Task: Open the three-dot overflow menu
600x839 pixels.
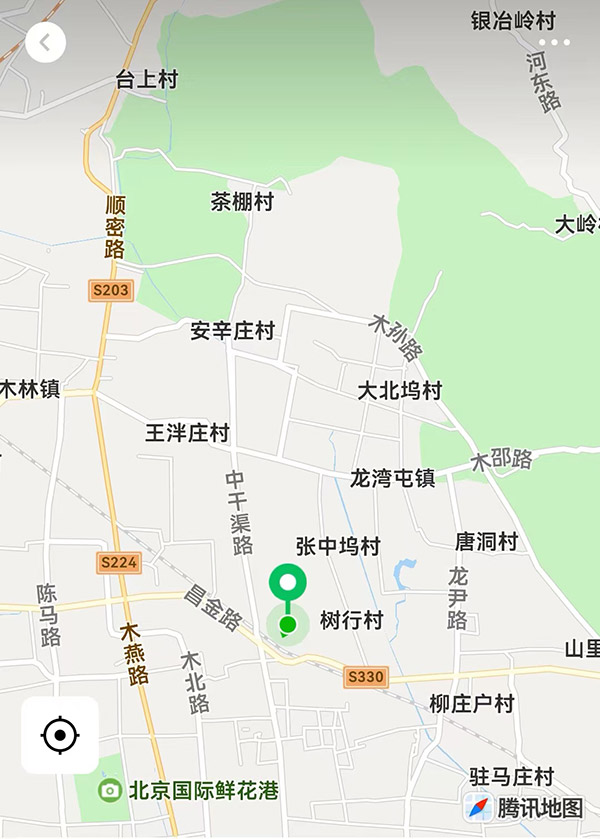Action: 553,42
